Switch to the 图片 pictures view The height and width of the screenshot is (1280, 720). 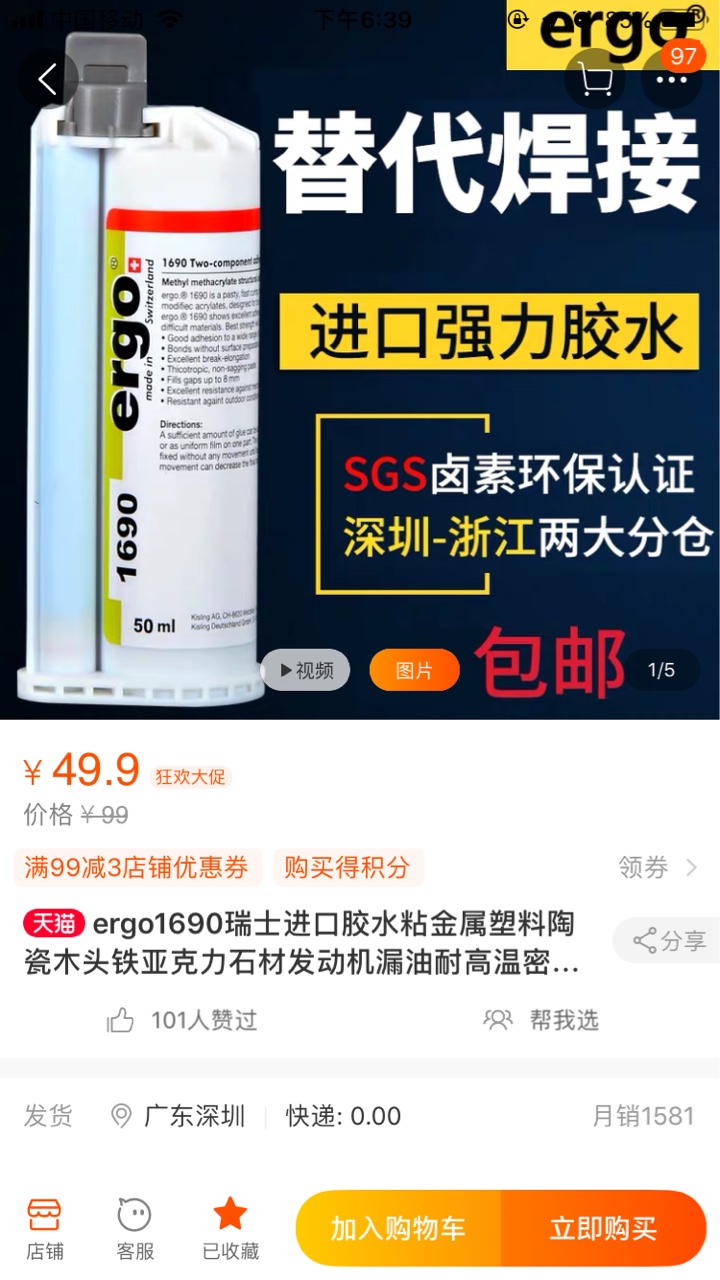point(414,670)
